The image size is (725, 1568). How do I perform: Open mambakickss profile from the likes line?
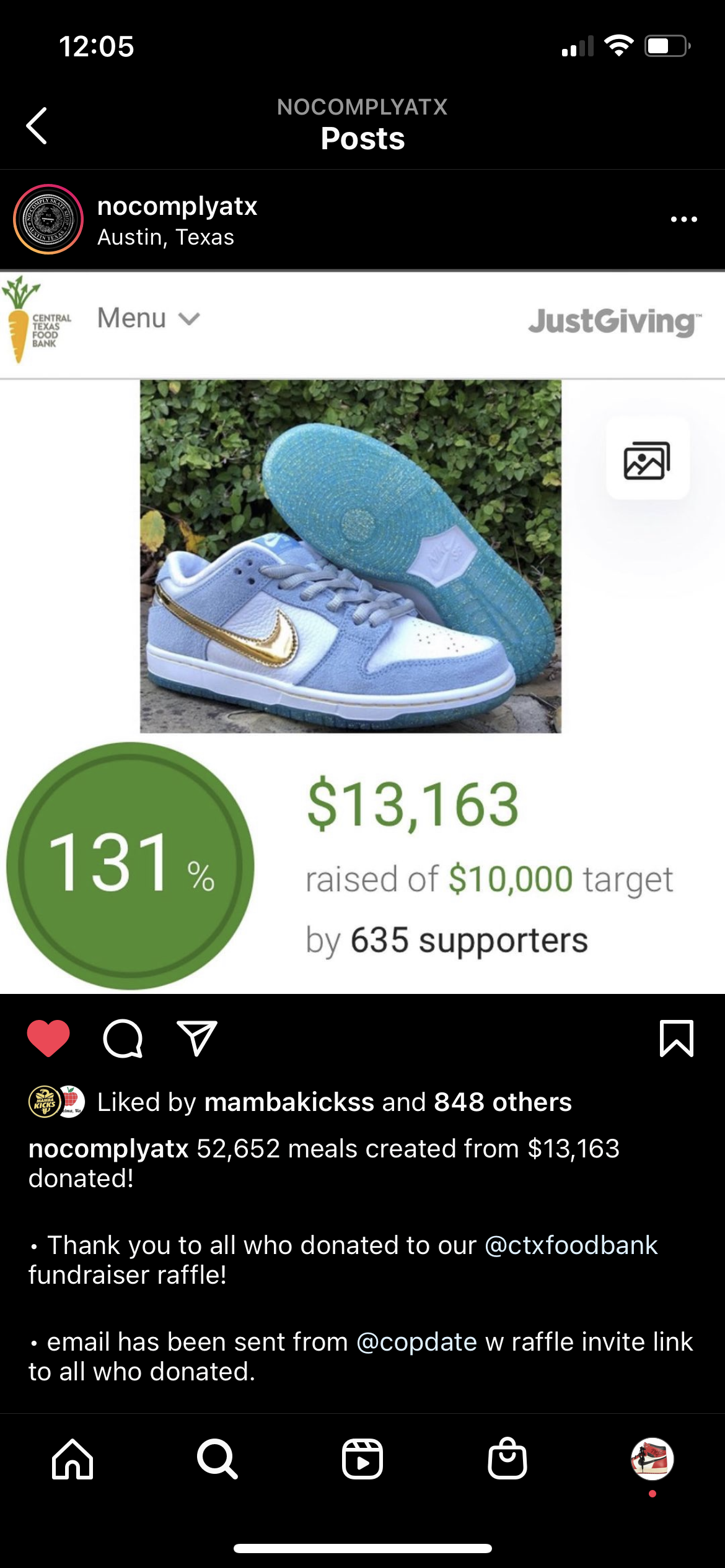pyautogui.click(x=289, y=1102)
